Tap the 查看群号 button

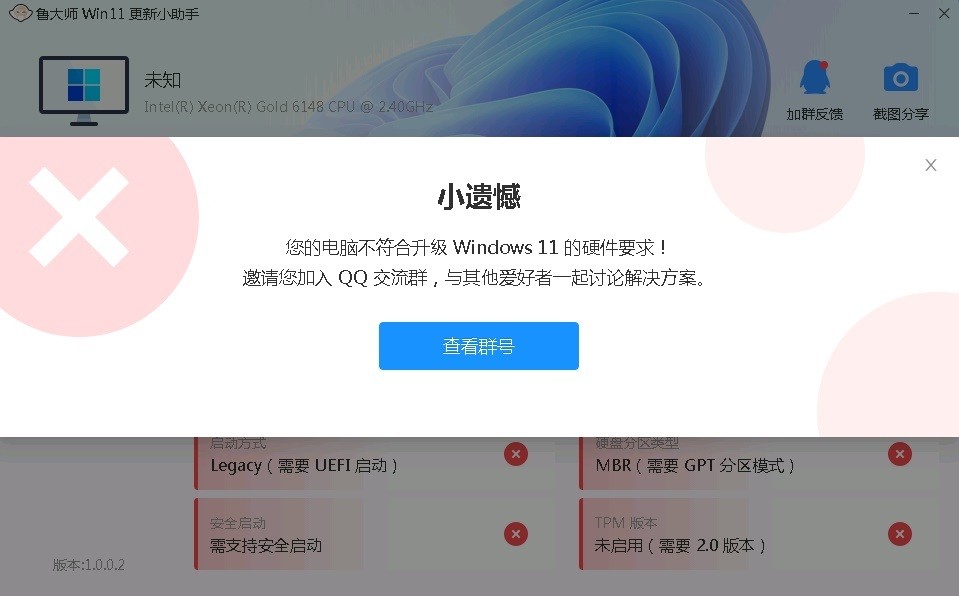point(478,346)
